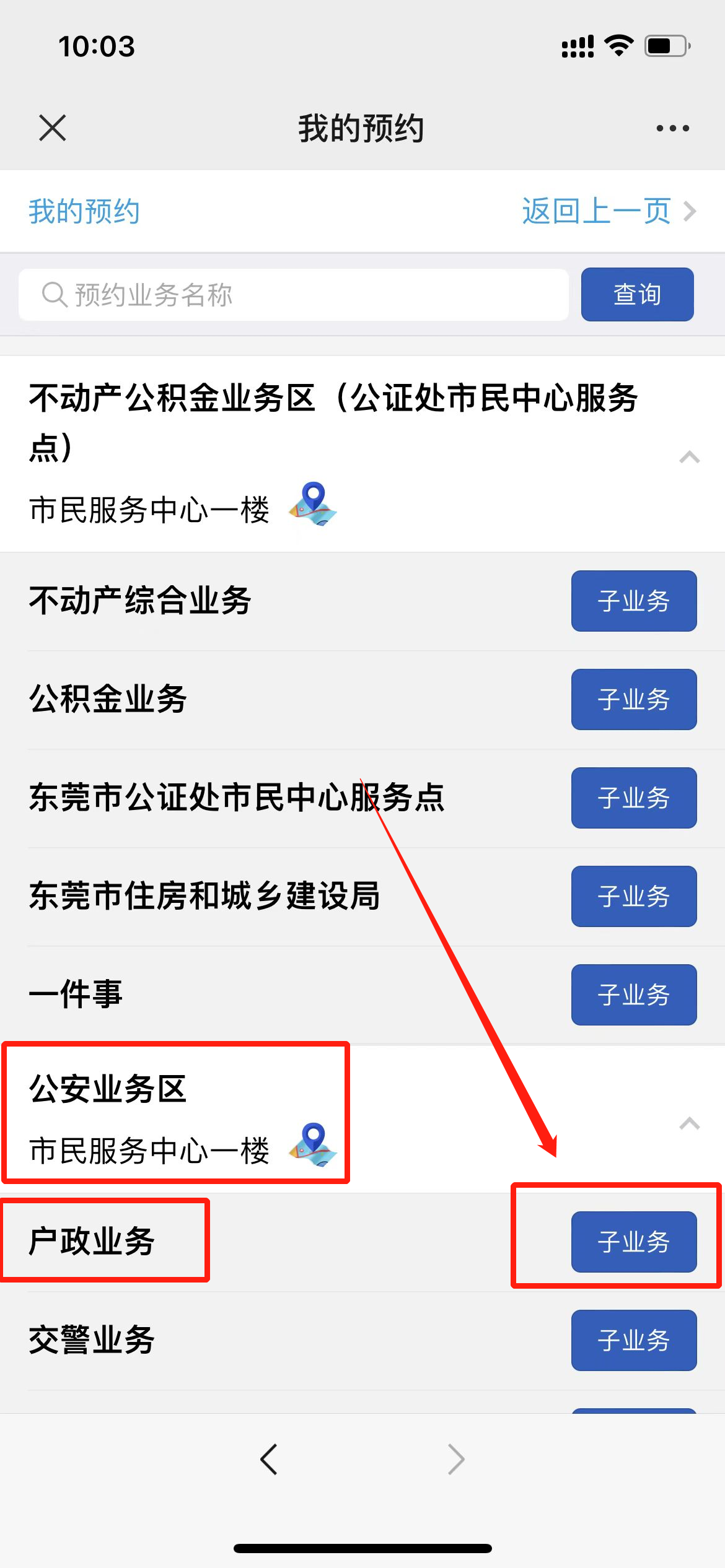Collapse the 公安业务区 section

point(689,1123)
